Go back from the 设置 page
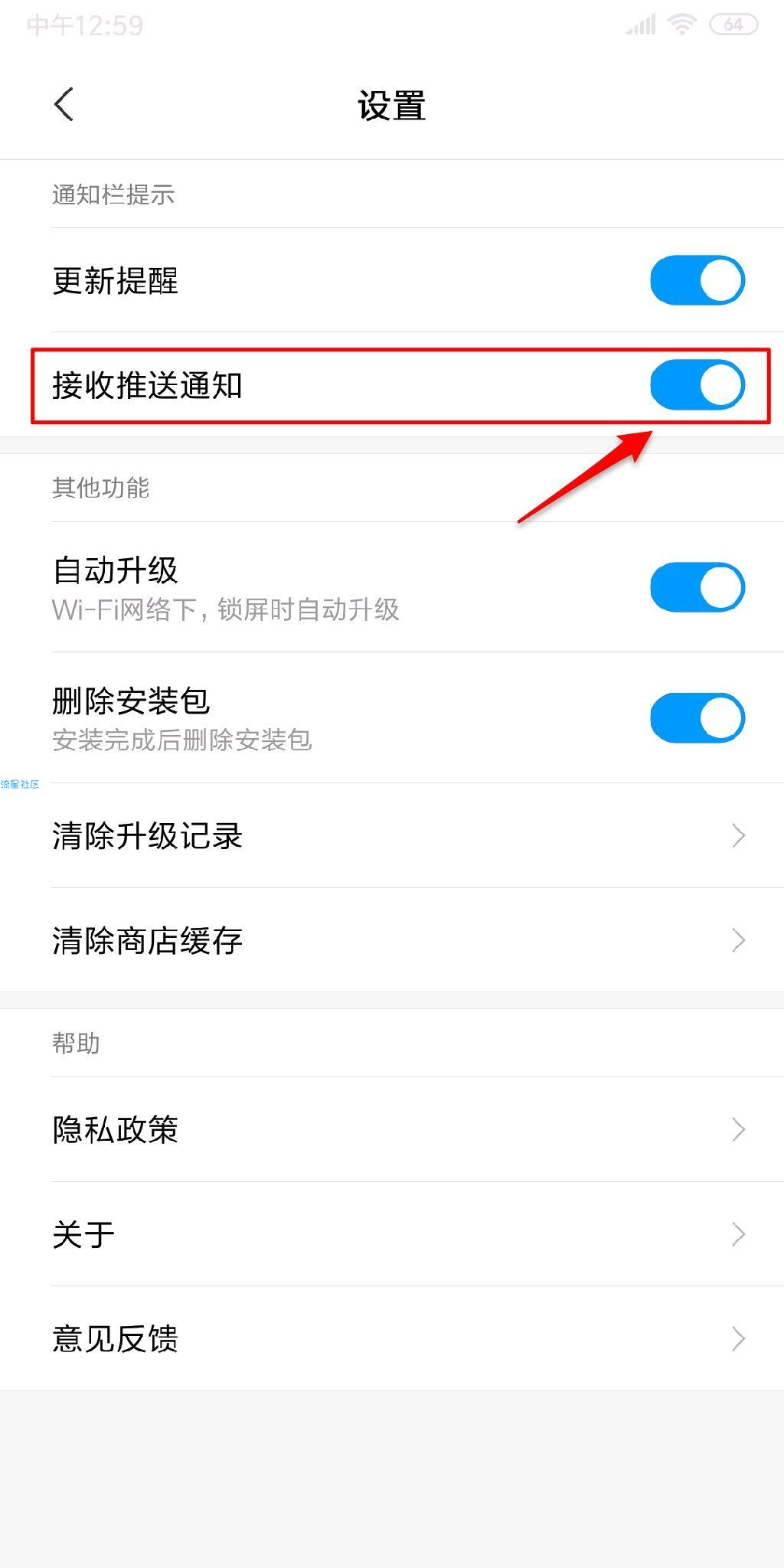Viewport: 784px width, 1568px height. point(64,104)
